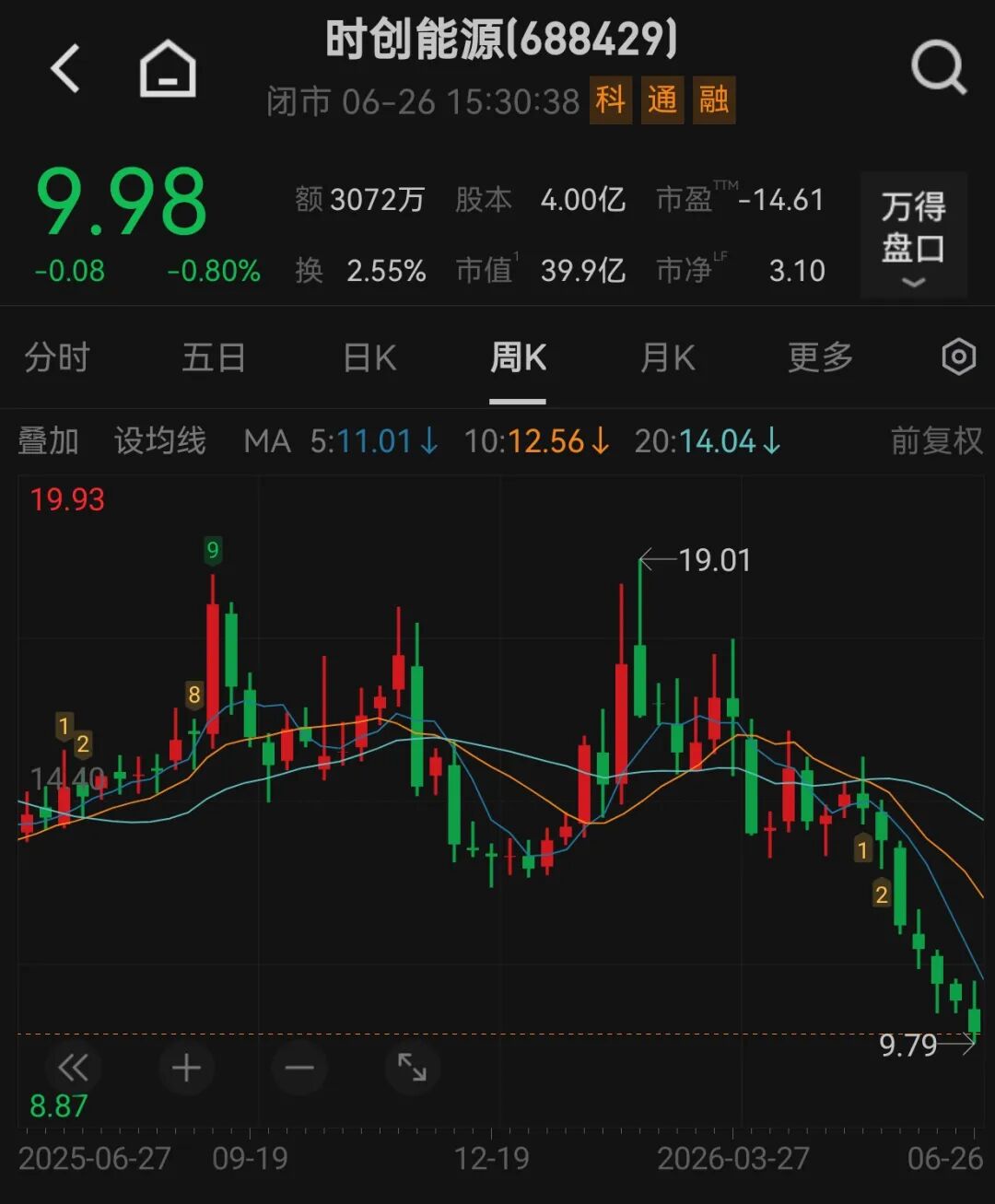Switch to the 分时 tab
This screenshot has width=995, height=1204.
tap(57, 357)
